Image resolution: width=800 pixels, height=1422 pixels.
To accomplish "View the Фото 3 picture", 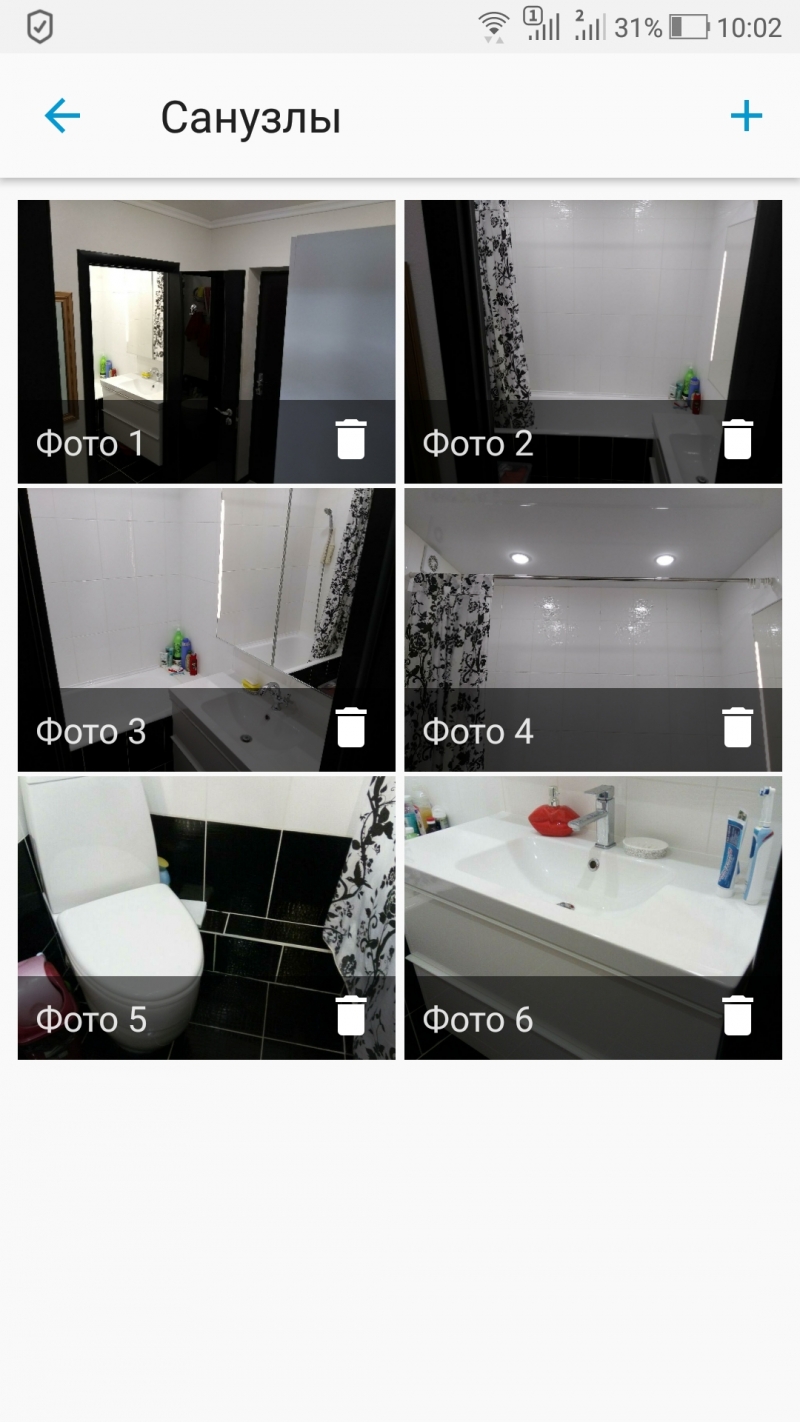I will pos(206,598).
